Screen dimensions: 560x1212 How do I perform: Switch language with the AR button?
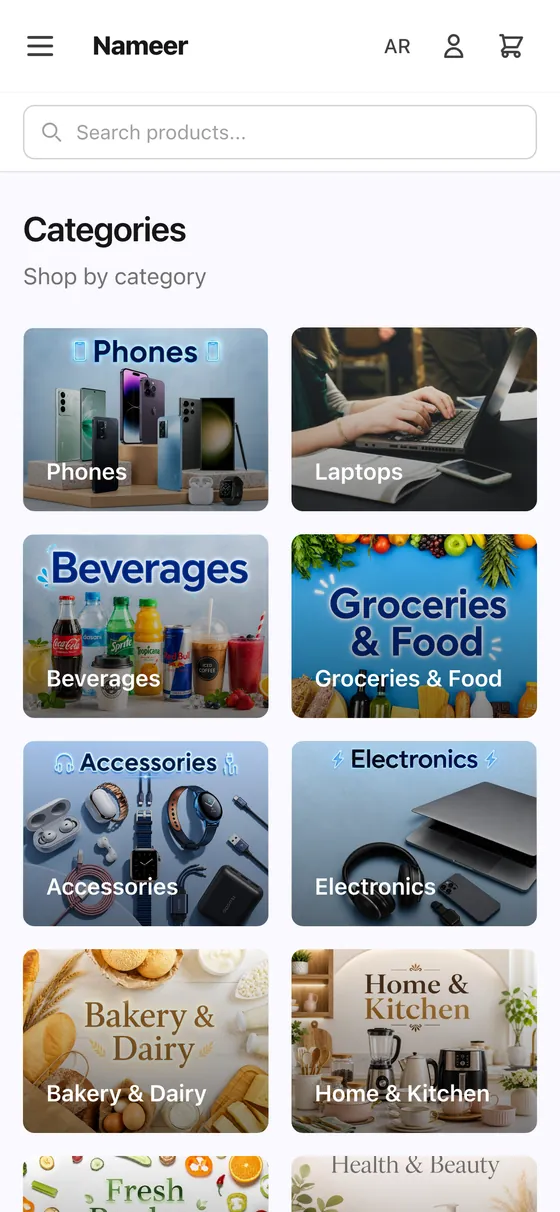point(397,46)
